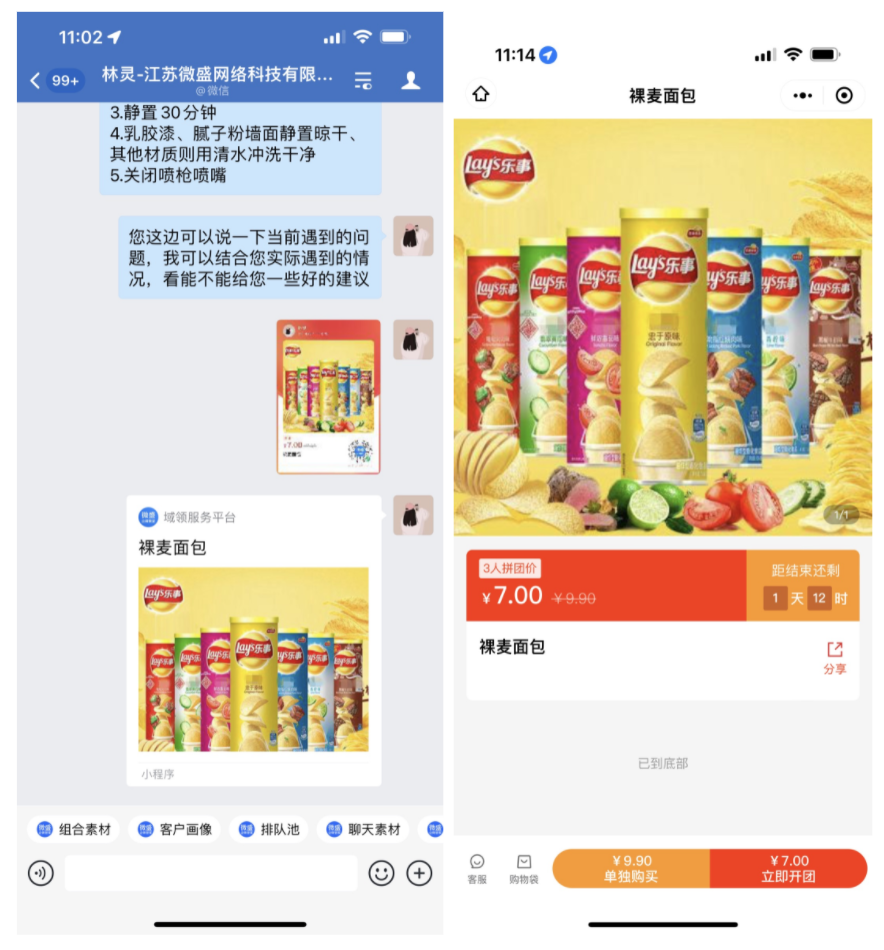The image size is (884, 950).
Task: Open the chat list menu icon
Action: (363, 81)
